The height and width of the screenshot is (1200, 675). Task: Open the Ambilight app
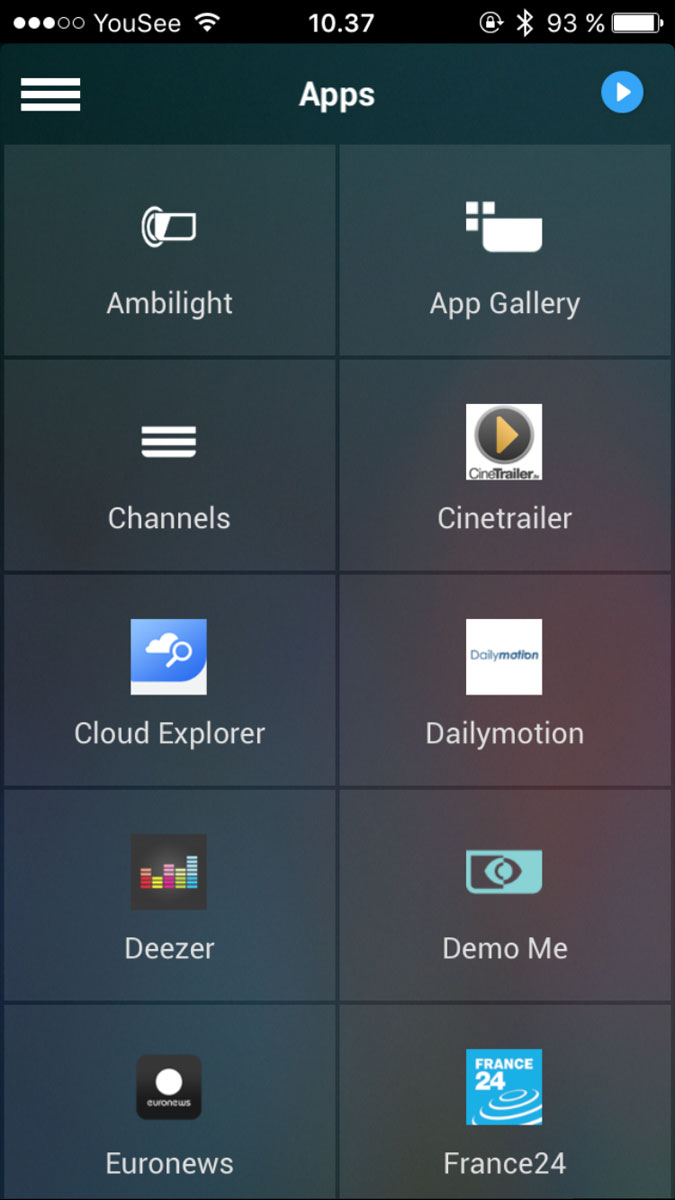pos(169,250)
